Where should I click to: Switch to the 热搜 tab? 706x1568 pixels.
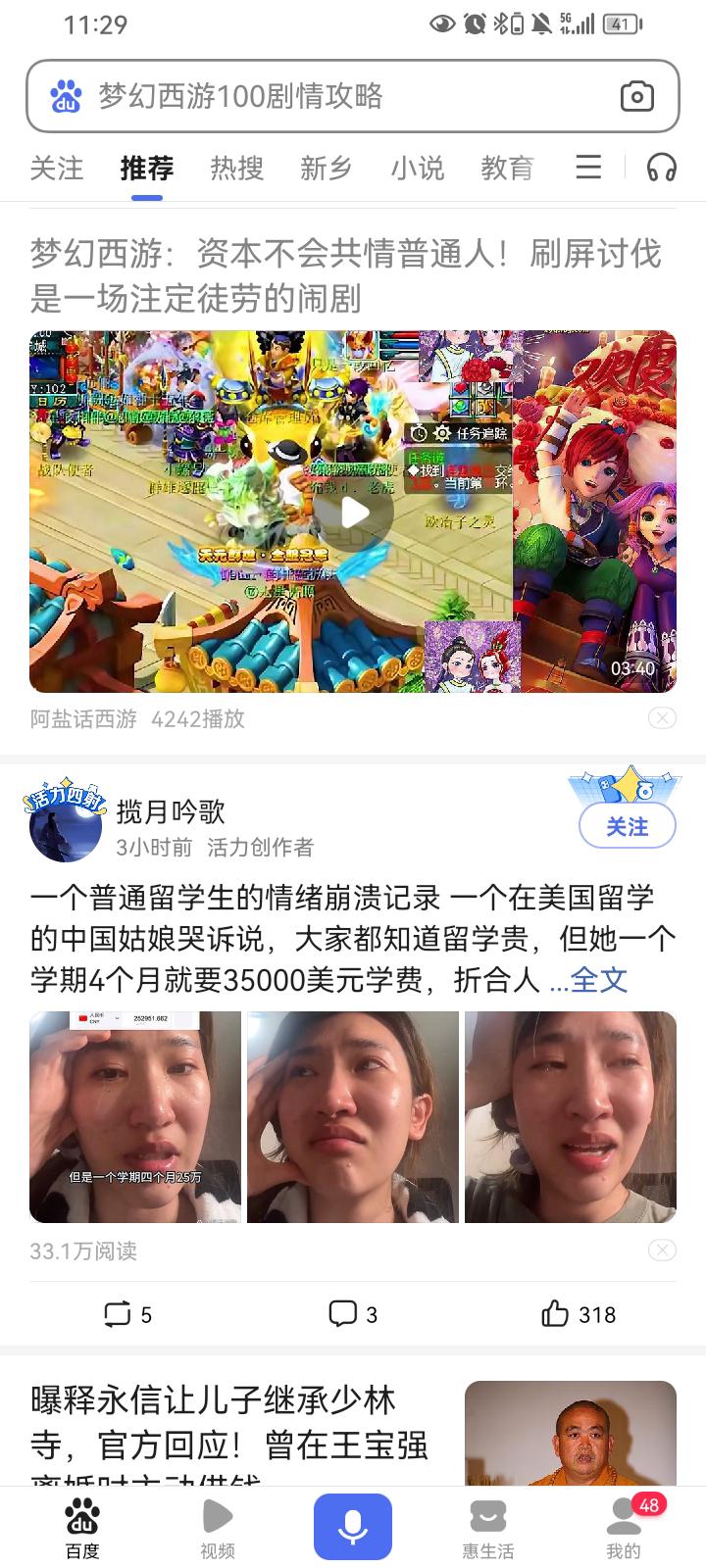click(x=237, y=168)
